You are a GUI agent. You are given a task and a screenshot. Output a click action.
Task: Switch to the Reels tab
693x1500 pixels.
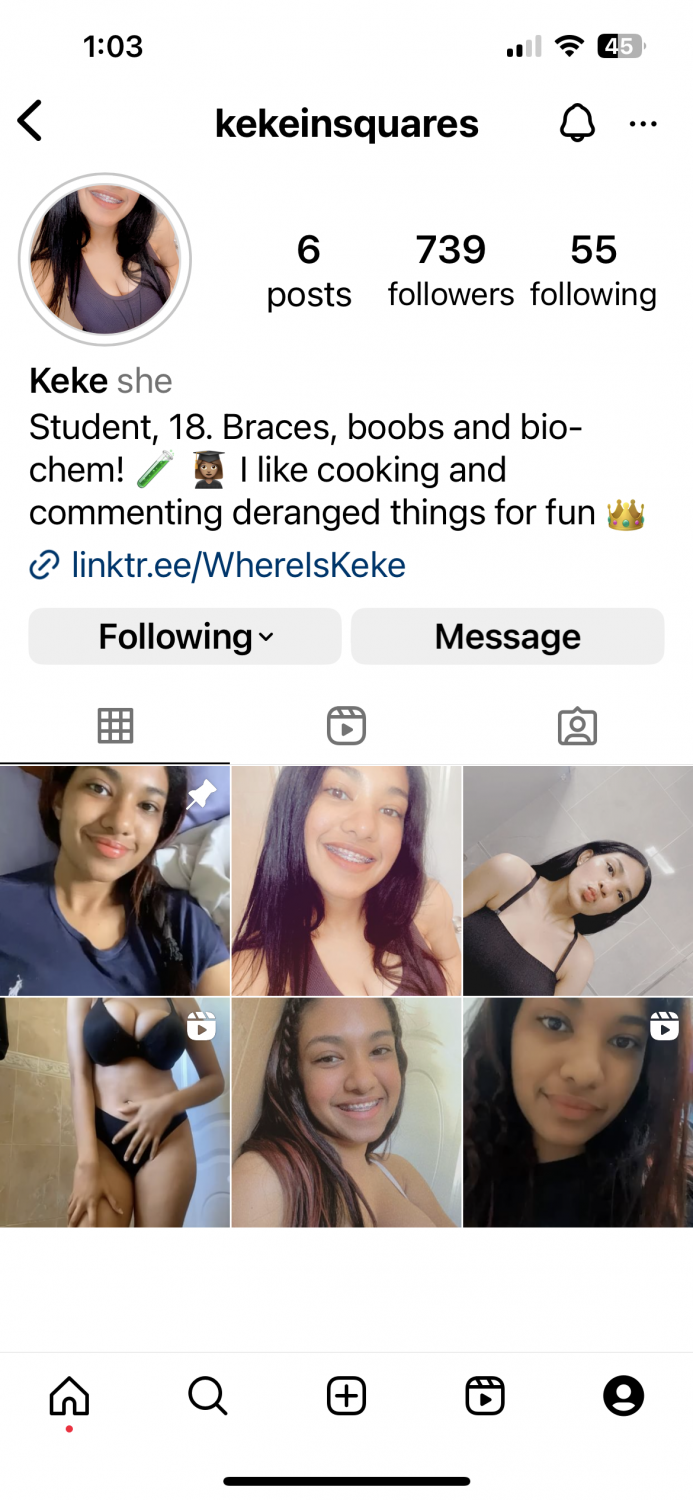(346, 726)
